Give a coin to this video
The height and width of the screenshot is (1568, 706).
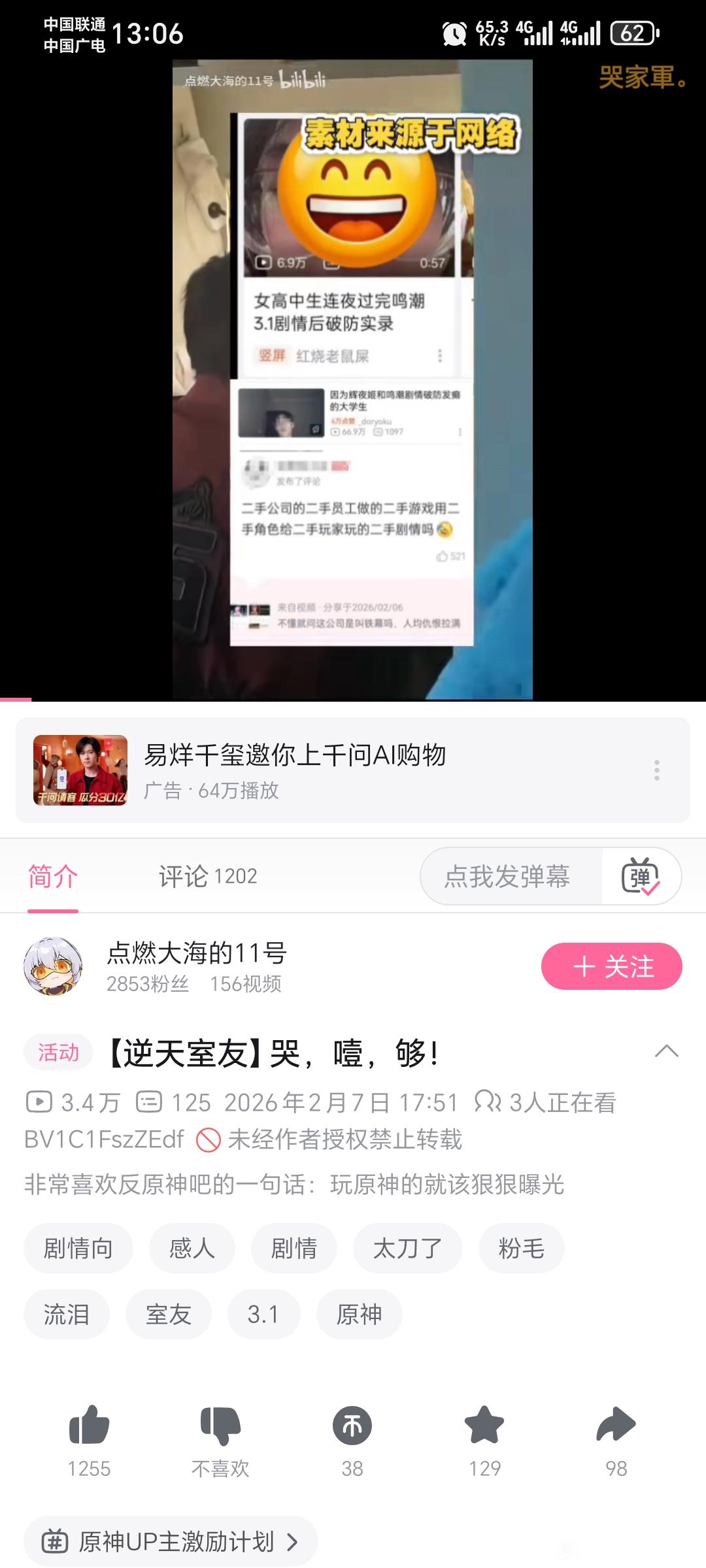[352, 1424]
